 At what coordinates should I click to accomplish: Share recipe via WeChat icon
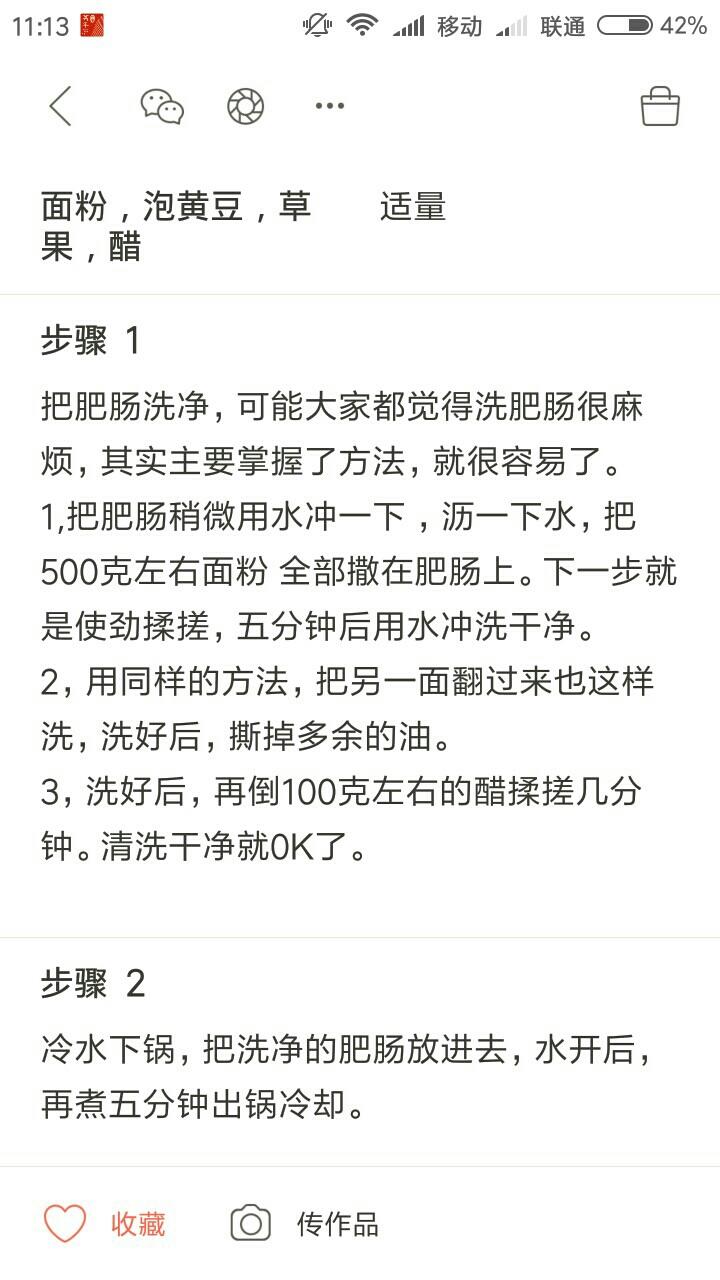161,106
